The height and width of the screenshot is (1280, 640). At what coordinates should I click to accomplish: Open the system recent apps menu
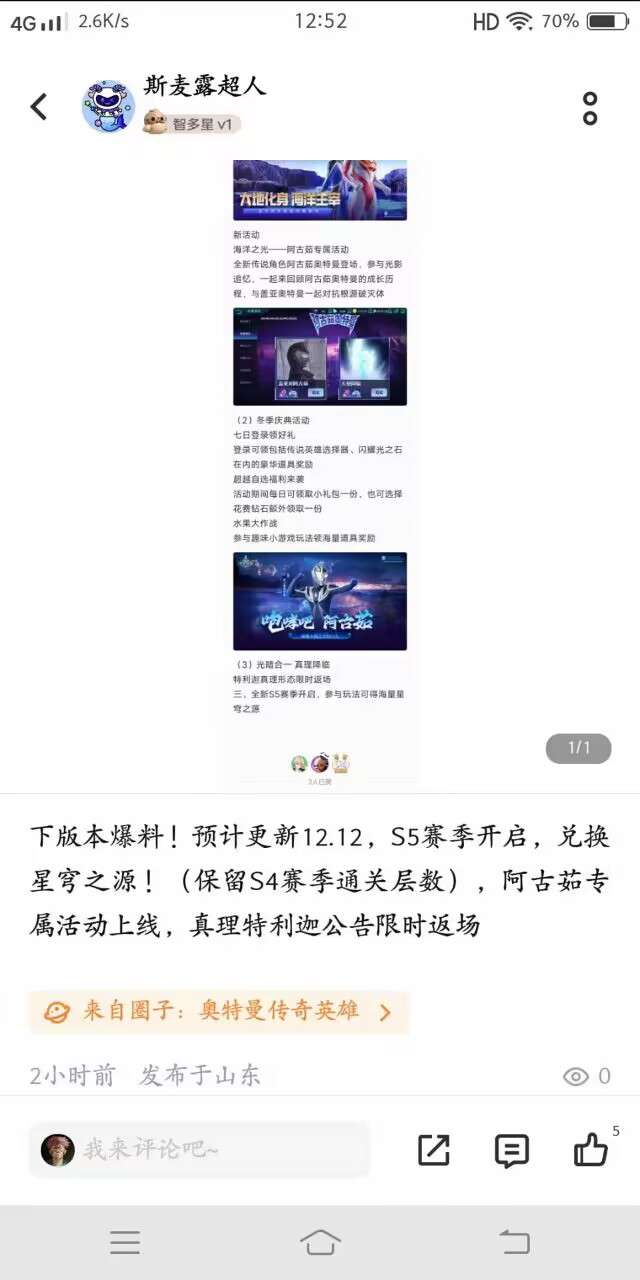[x=125, y=1242]
